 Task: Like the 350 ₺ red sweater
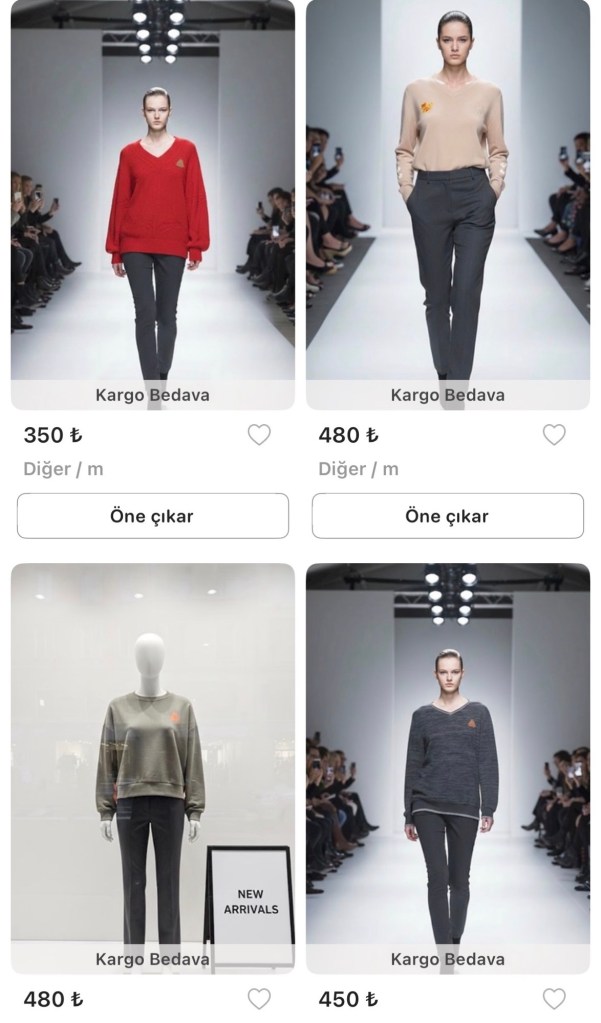tap(259, 435)
